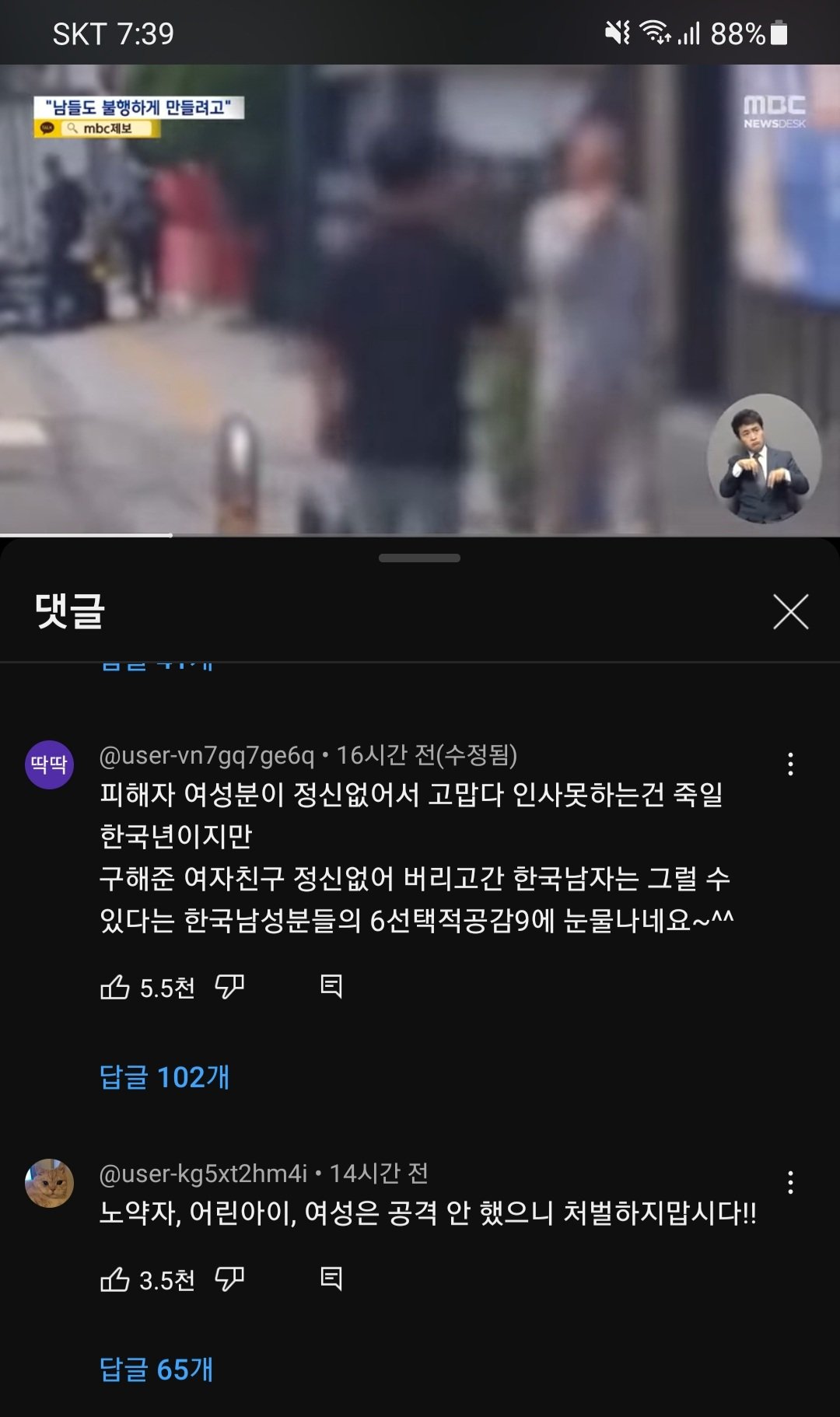Dislike the comment by @user-kg5xt2hm4i
Image resolution: width=840 pixels, height=1417 pixels.
click(229, 1279)
